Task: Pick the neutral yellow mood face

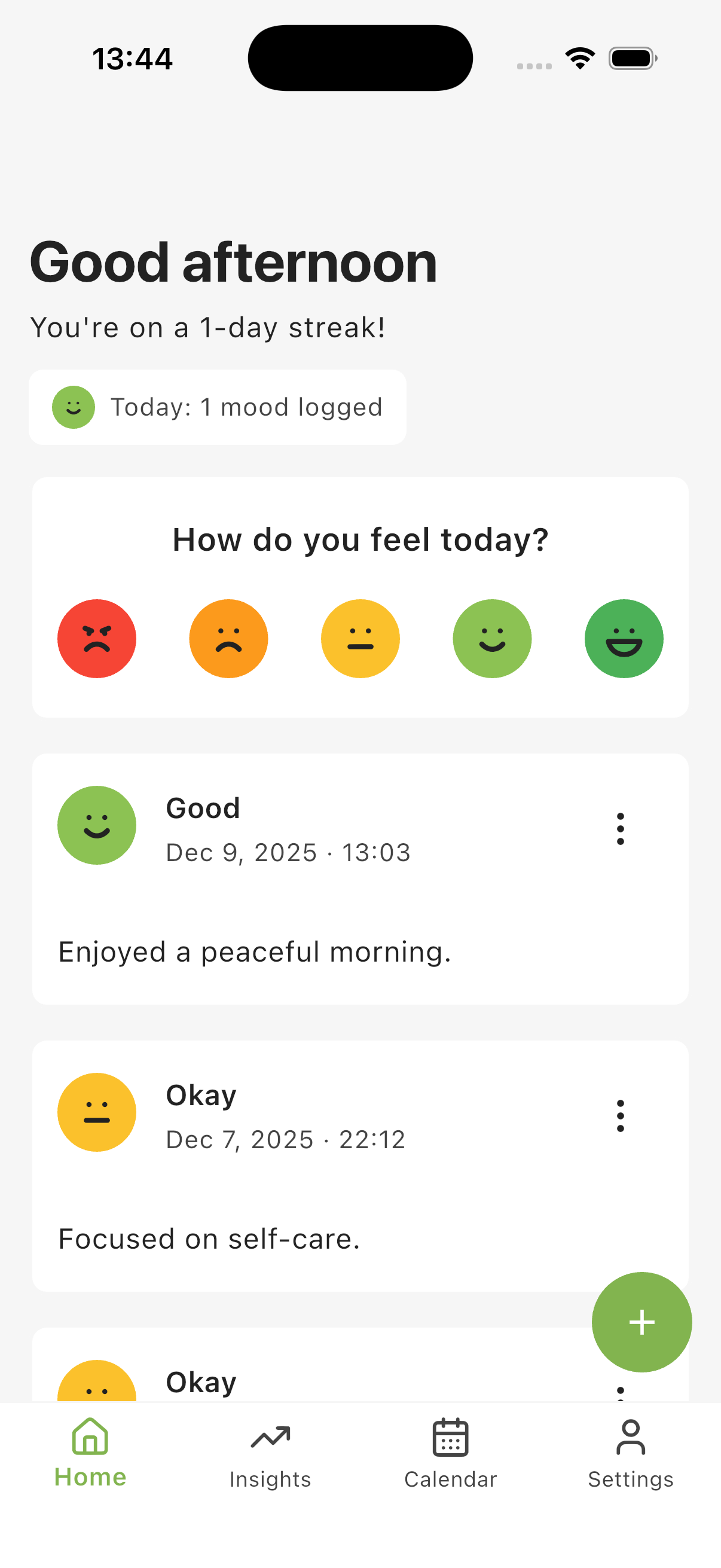Action: (360, 639)
